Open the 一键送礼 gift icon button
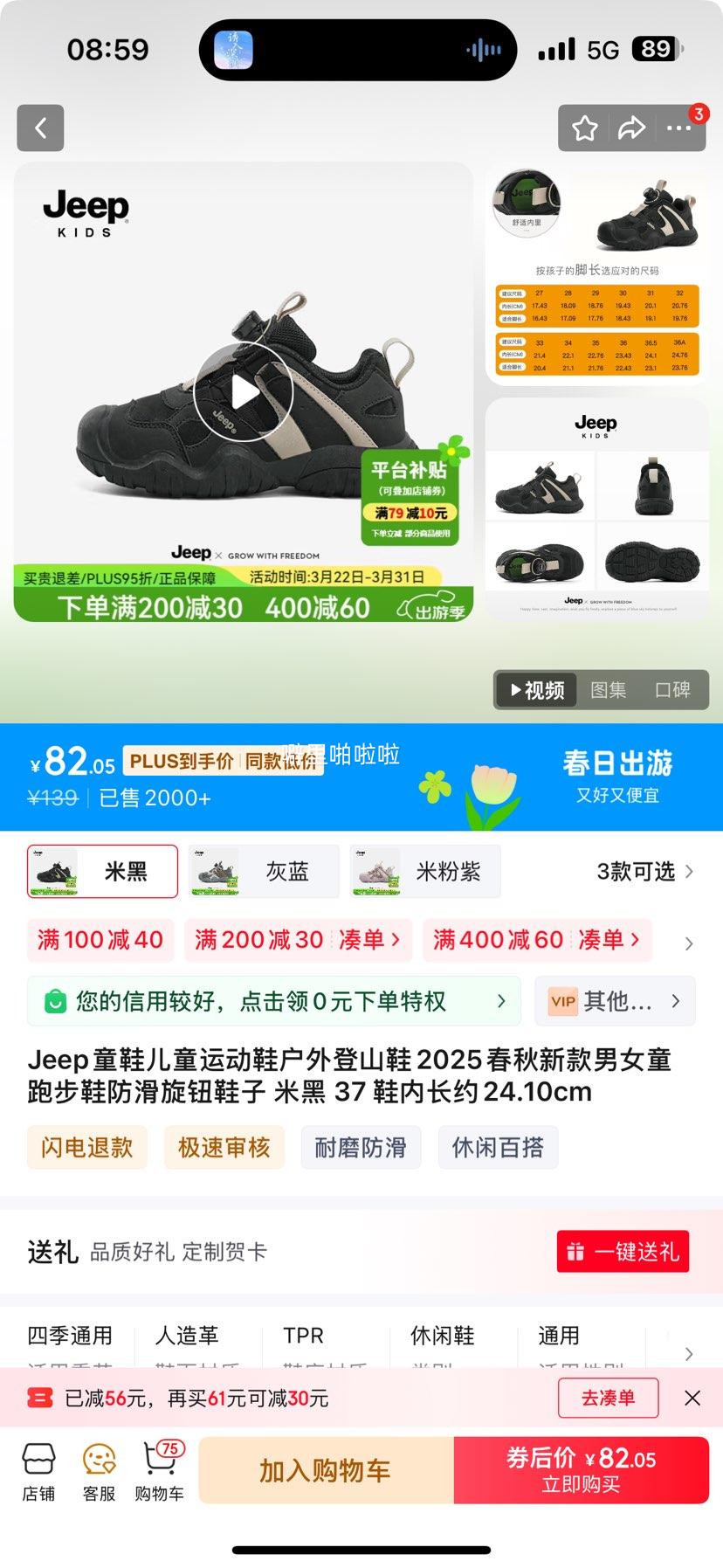Viewport: 723px width, 1568px height. 623,1252
